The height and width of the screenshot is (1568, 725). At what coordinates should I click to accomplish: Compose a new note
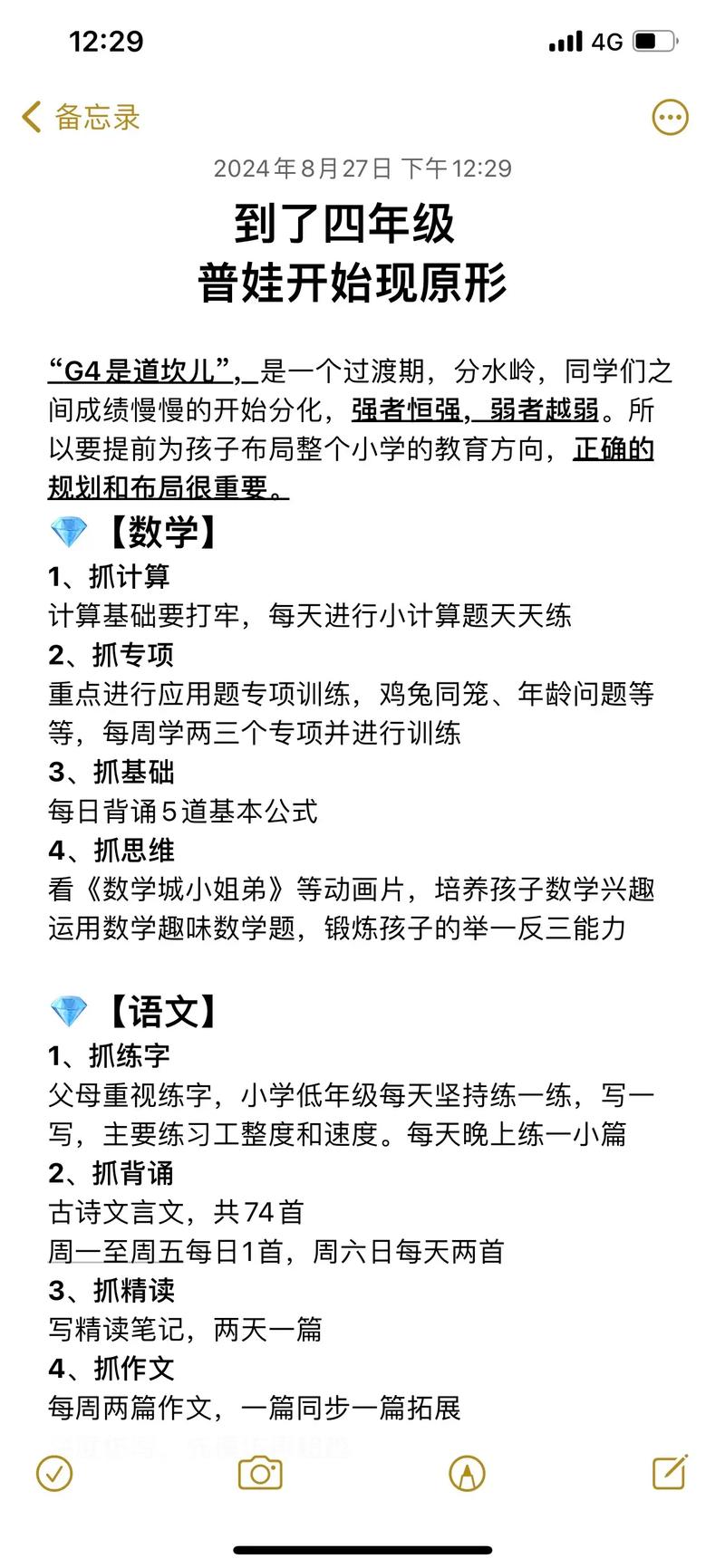coord(671,1472)
